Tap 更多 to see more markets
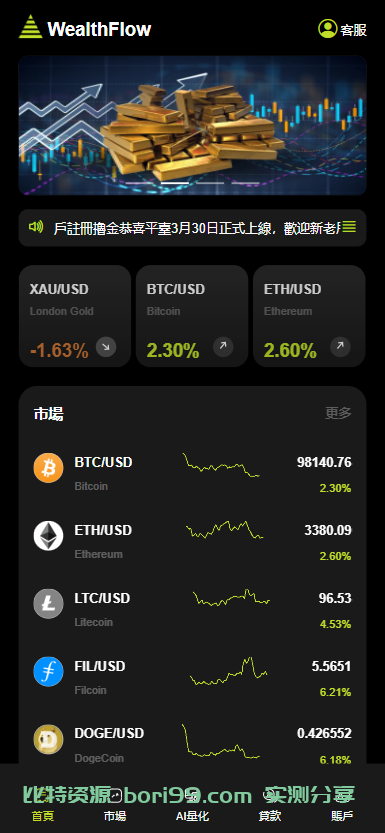Viewport: 385px width, 833px height. 338,413
